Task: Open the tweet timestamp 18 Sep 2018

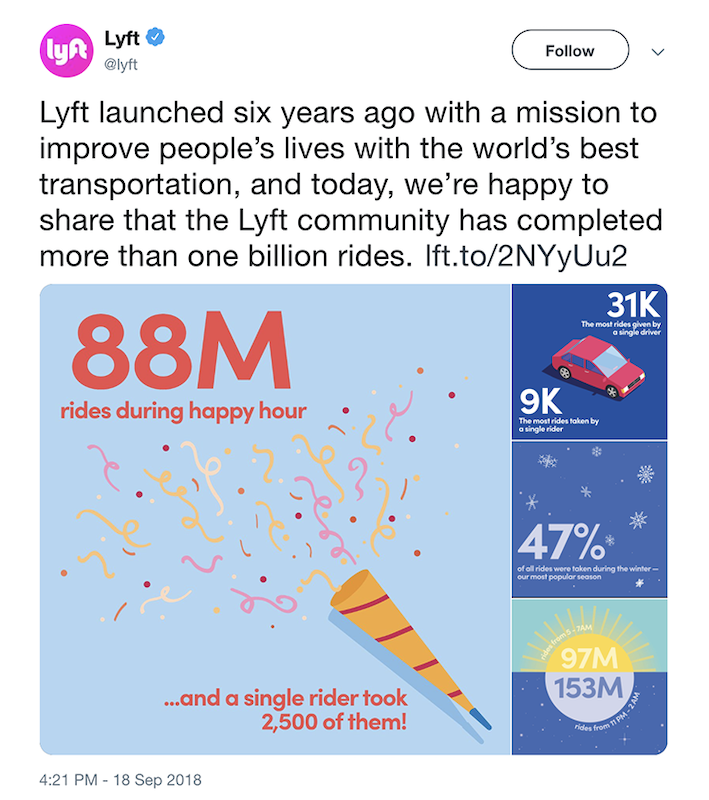Action: point(120,780)
